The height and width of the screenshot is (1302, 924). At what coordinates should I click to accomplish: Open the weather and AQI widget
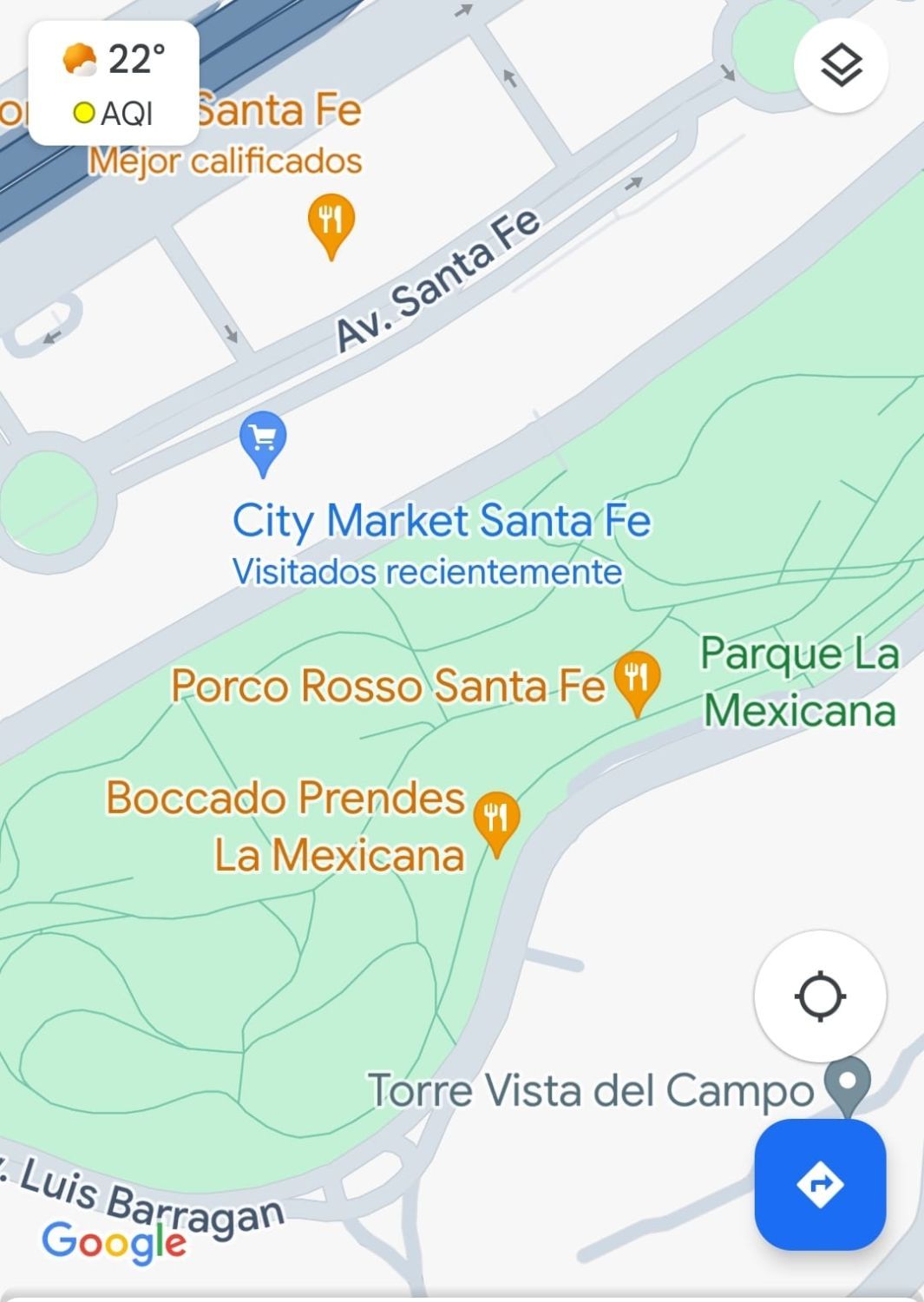(114, 83)
